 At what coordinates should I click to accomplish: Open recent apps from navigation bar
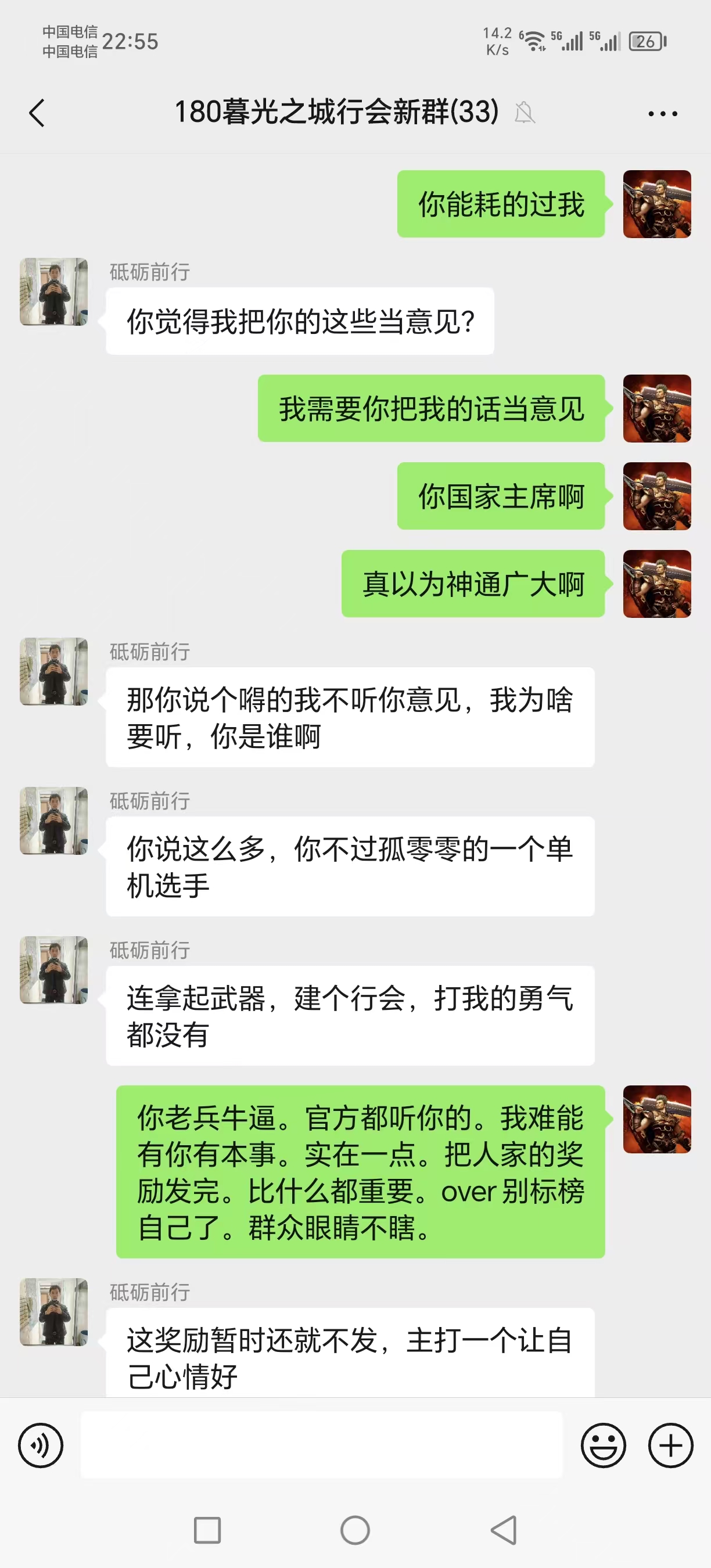click(x=207, y=1530)
